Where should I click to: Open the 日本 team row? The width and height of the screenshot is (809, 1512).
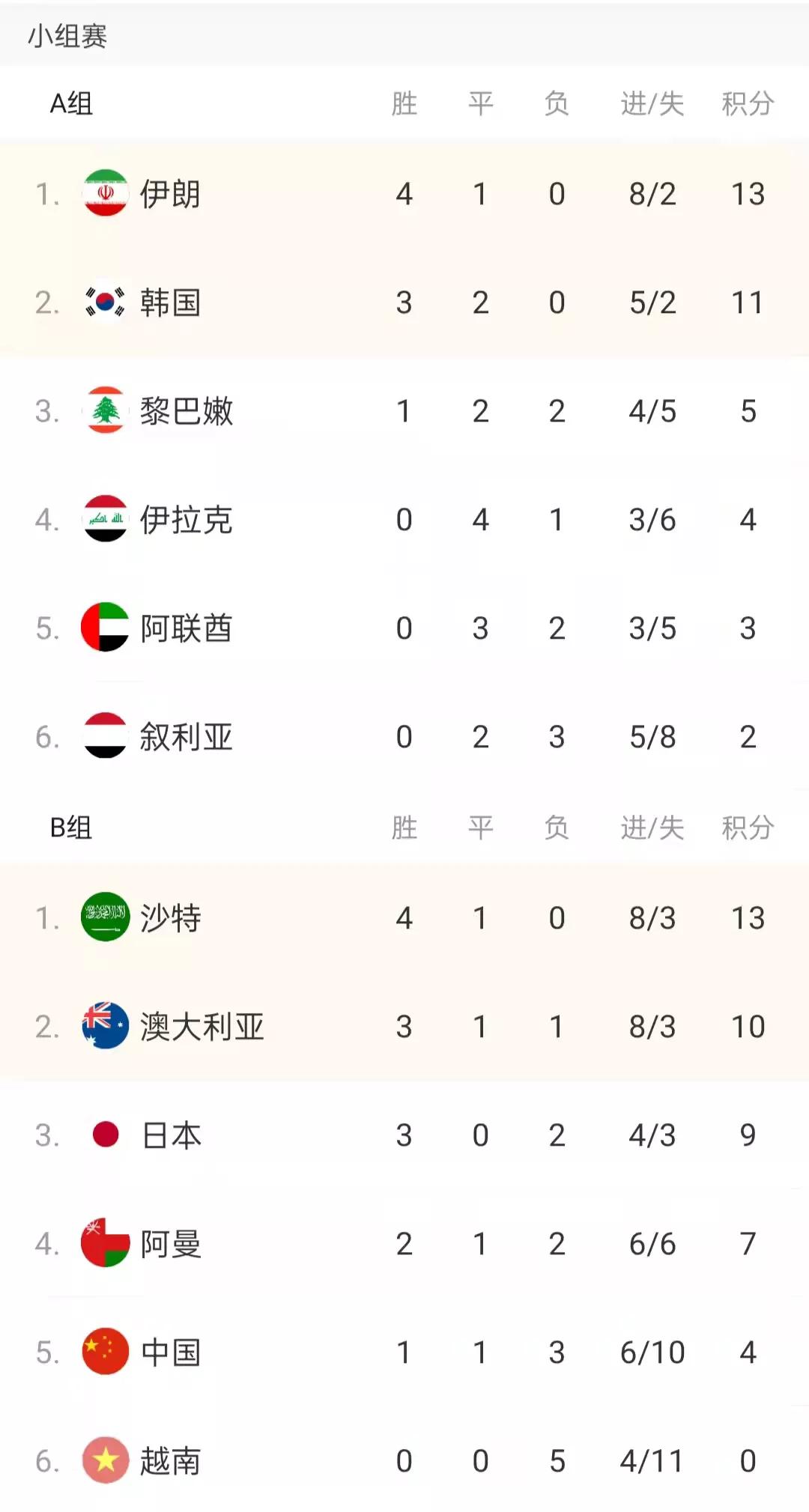404,1135
